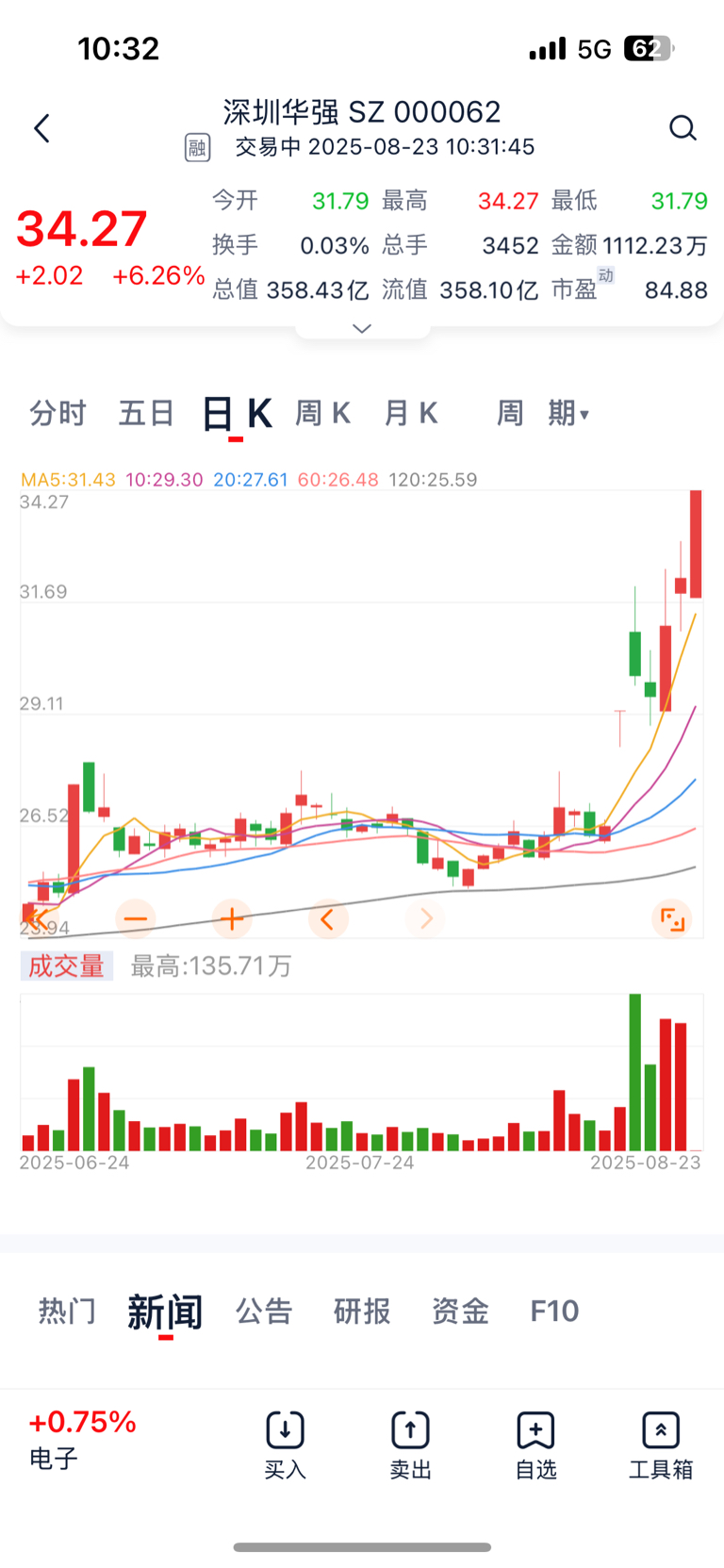The width and height of the screenshot is (724, 1568).
Task: Switch to the 分时 chart
Action: 58,413
